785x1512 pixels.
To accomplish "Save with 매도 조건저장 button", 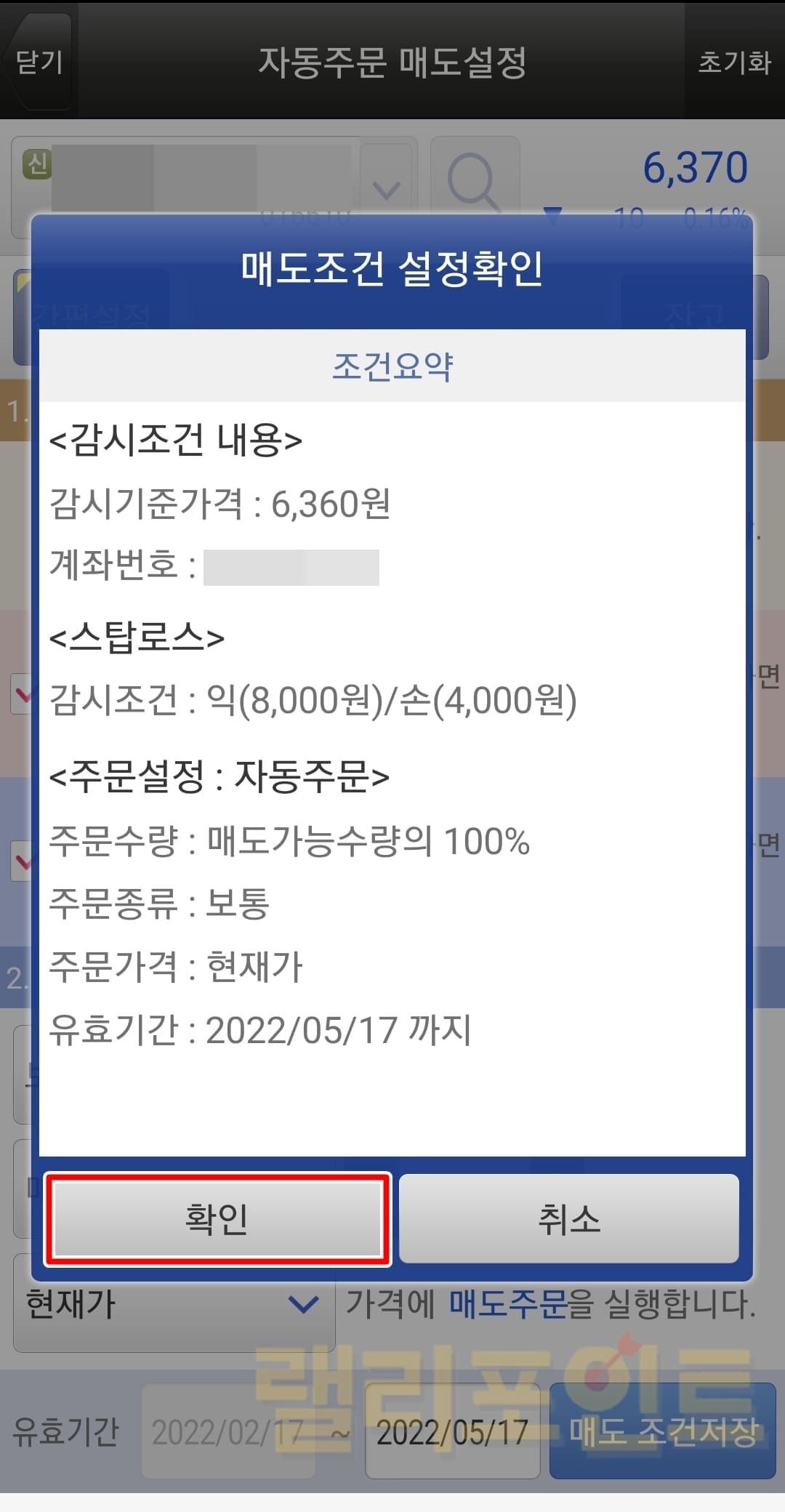I will pos(662,1431).
